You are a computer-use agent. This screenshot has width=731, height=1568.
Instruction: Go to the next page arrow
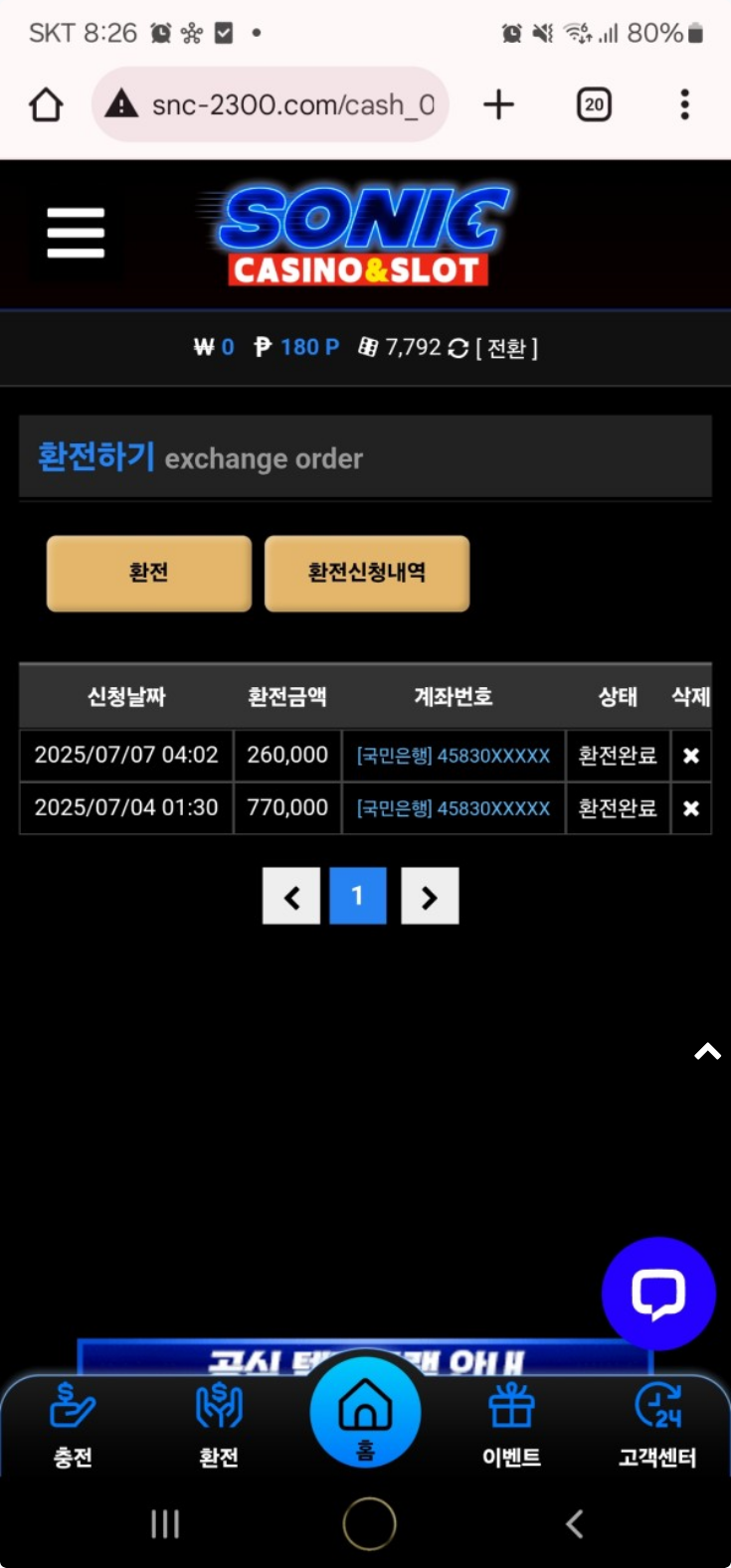click(x=430, y=897)
